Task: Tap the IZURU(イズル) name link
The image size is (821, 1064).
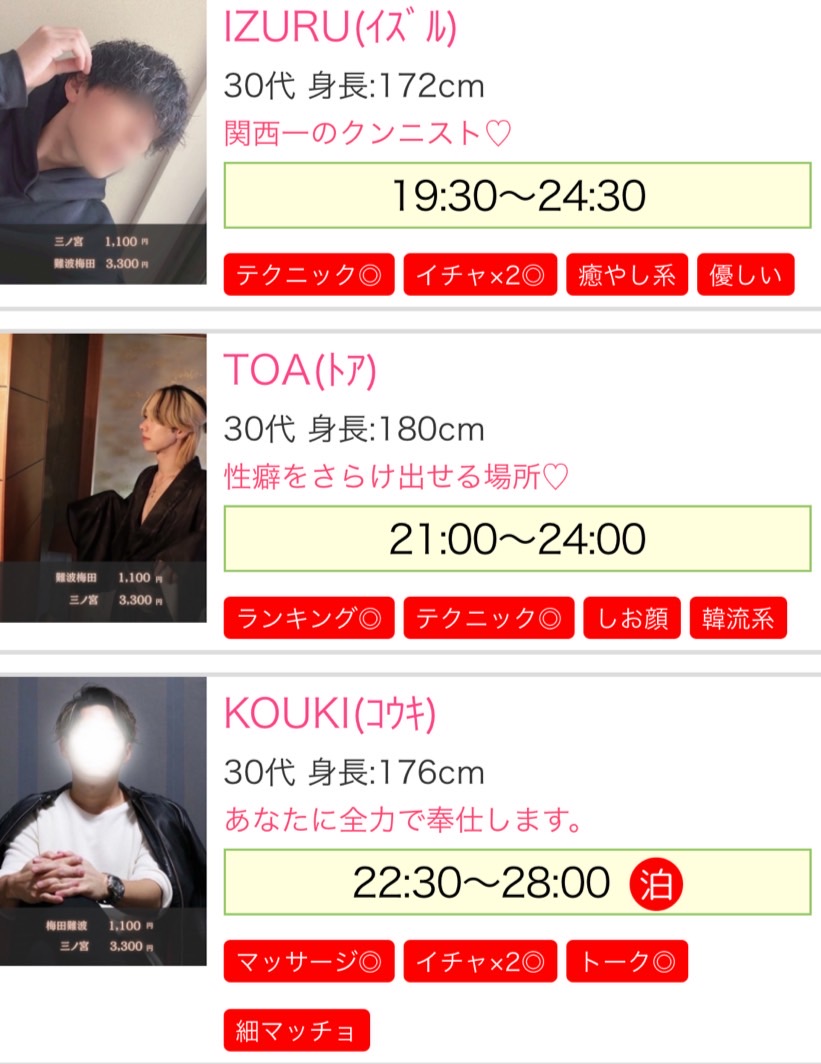Action: pos(340,28)
